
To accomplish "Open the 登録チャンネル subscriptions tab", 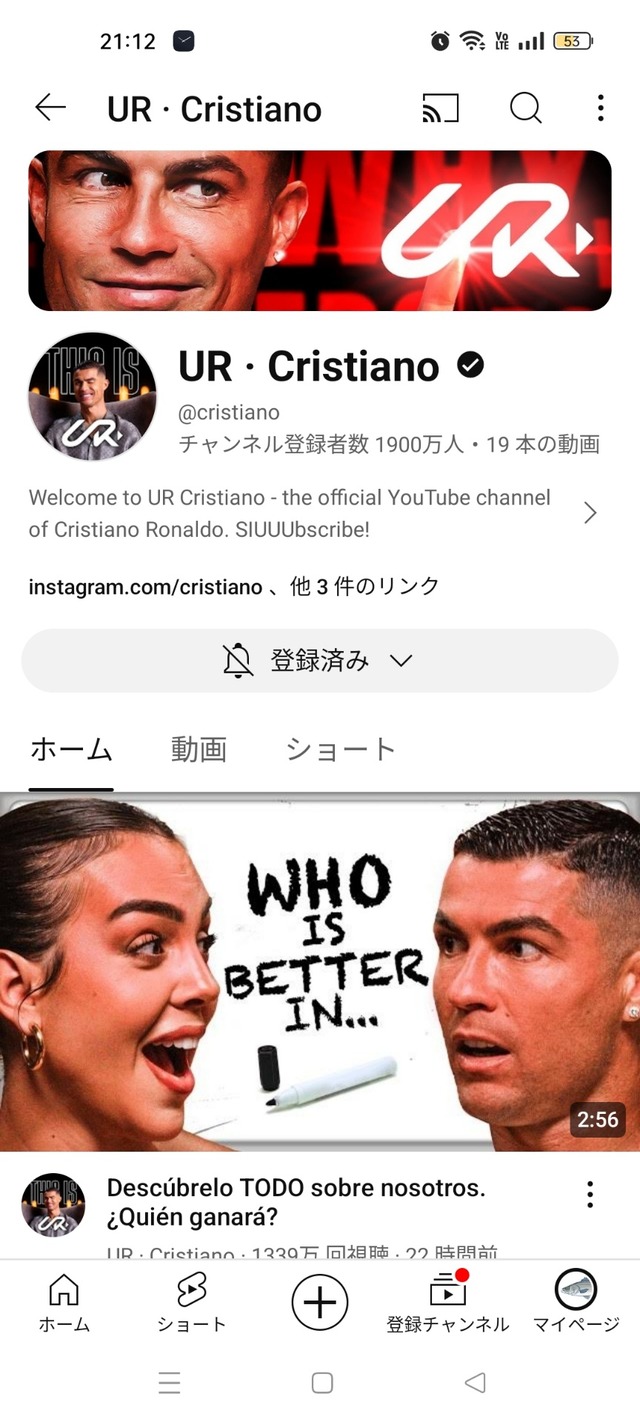I will (447, 1303).
